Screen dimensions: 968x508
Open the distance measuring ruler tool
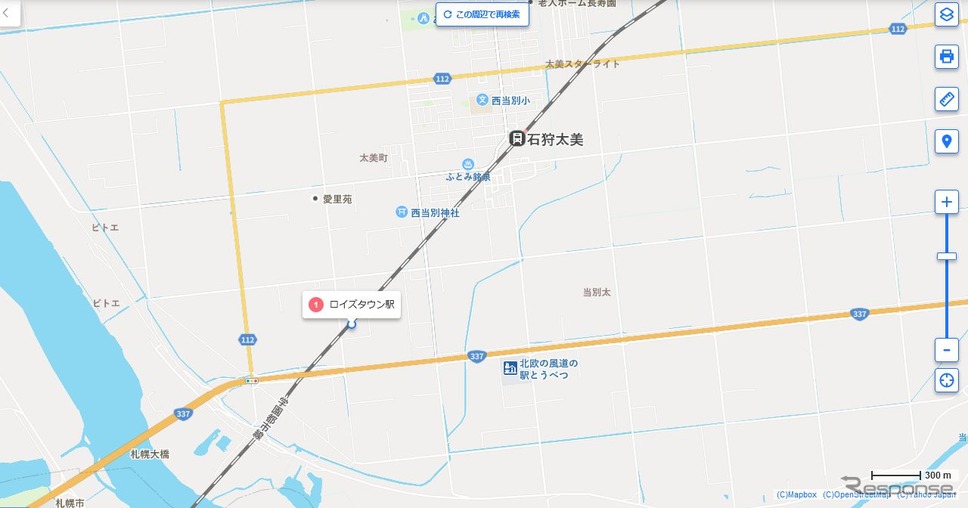pyautogui.click(x=946, y=98)
